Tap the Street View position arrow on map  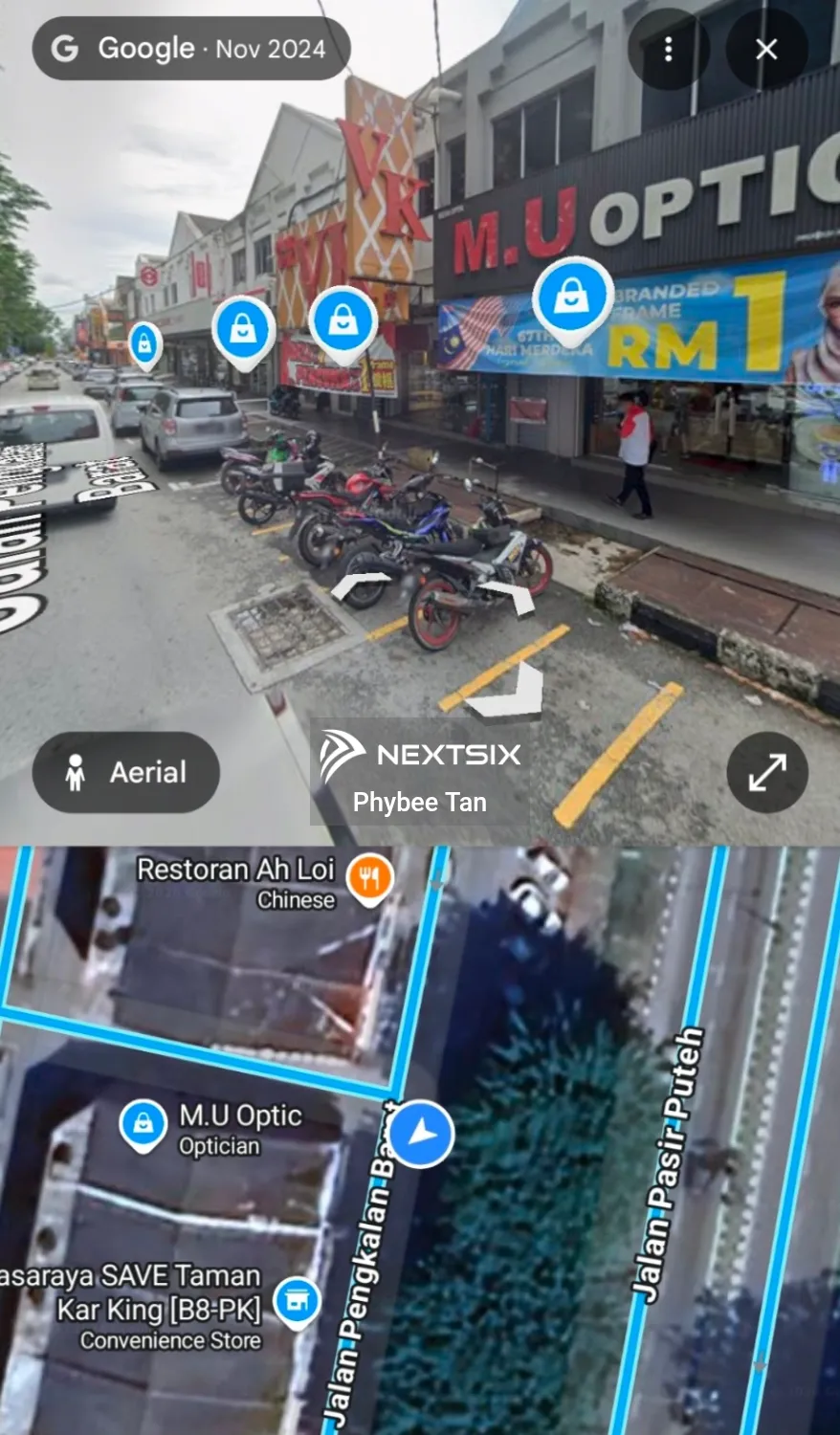click(x=422, y=1134)
